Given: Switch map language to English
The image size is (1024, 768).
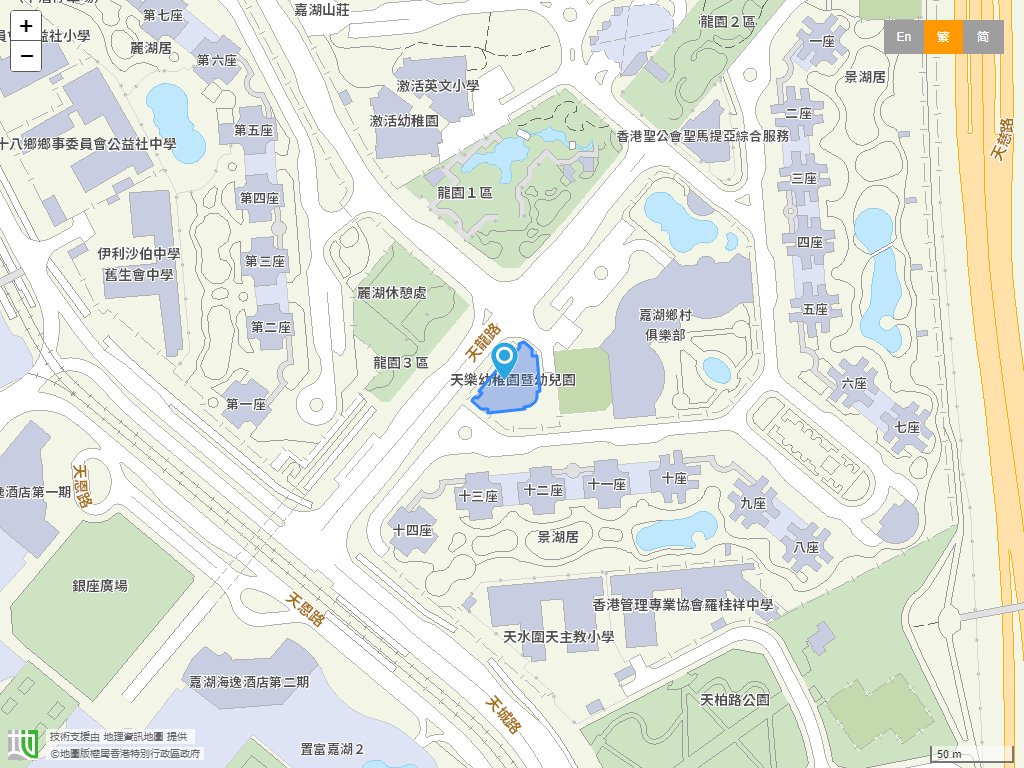Looking at the screenshot, I should [x=903, y=37].
